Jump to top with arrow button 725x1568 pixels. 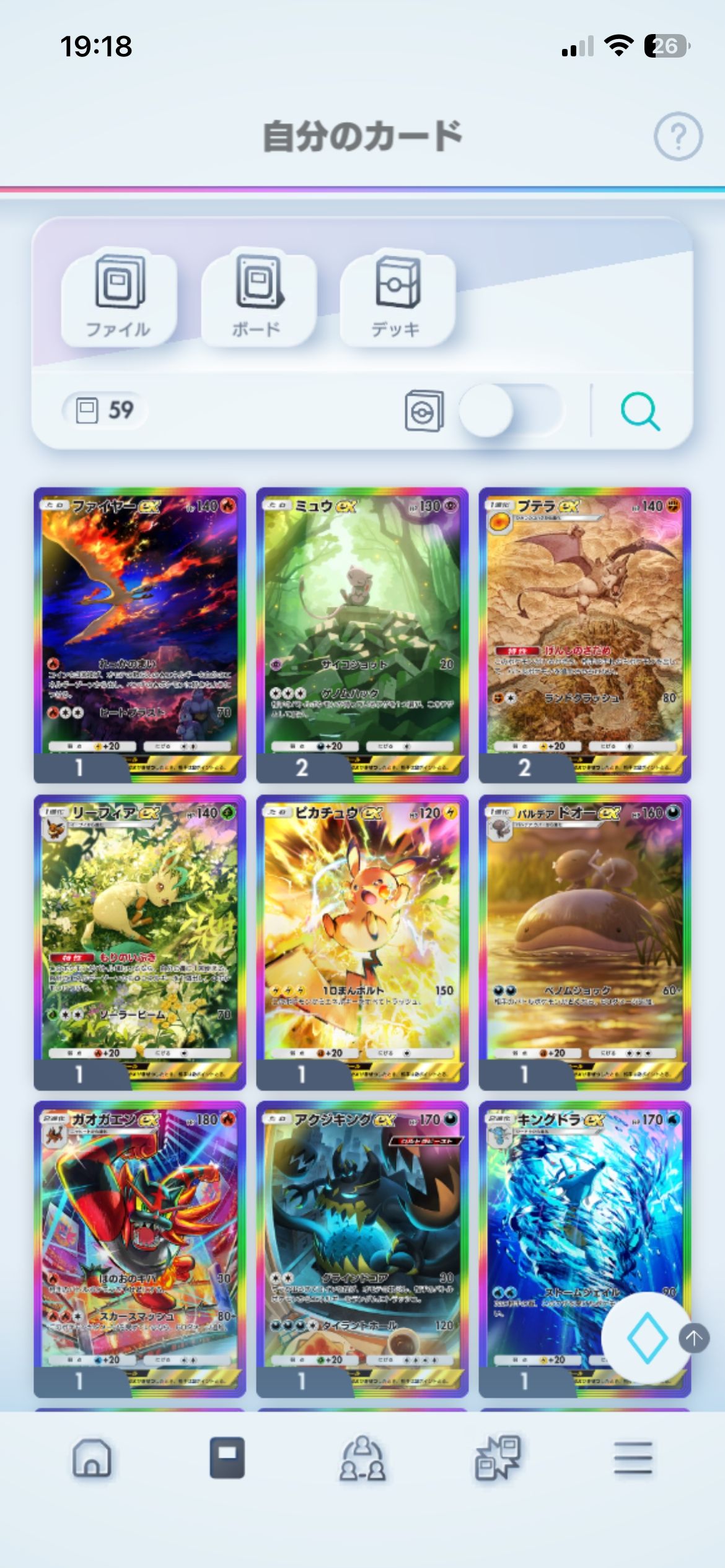(x=693, y=1338)
